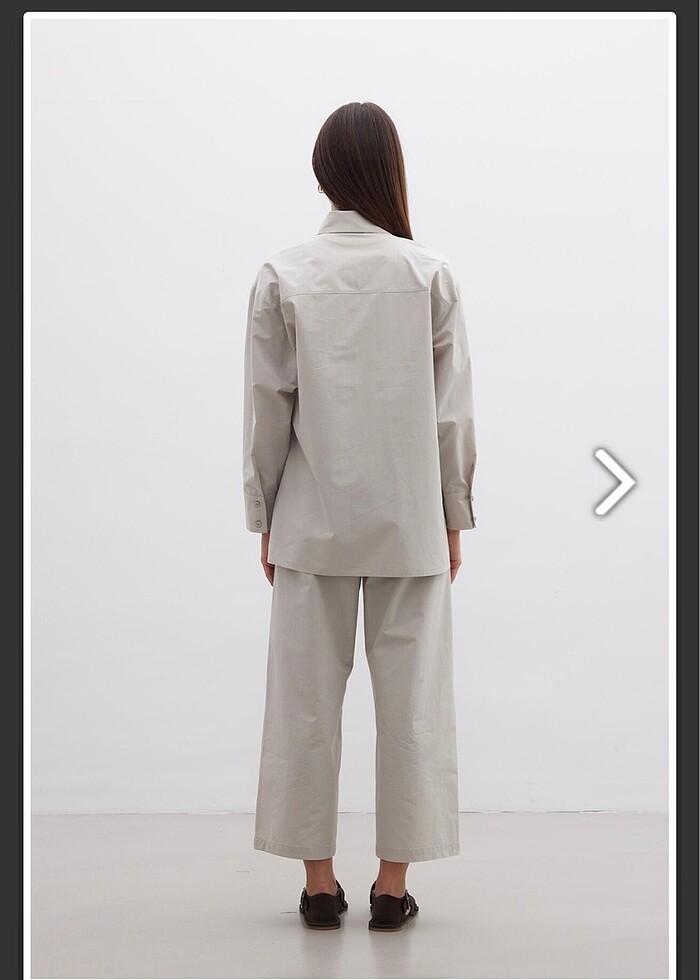Go to the next product photo

pyautogui.click(x=614, y=482)
